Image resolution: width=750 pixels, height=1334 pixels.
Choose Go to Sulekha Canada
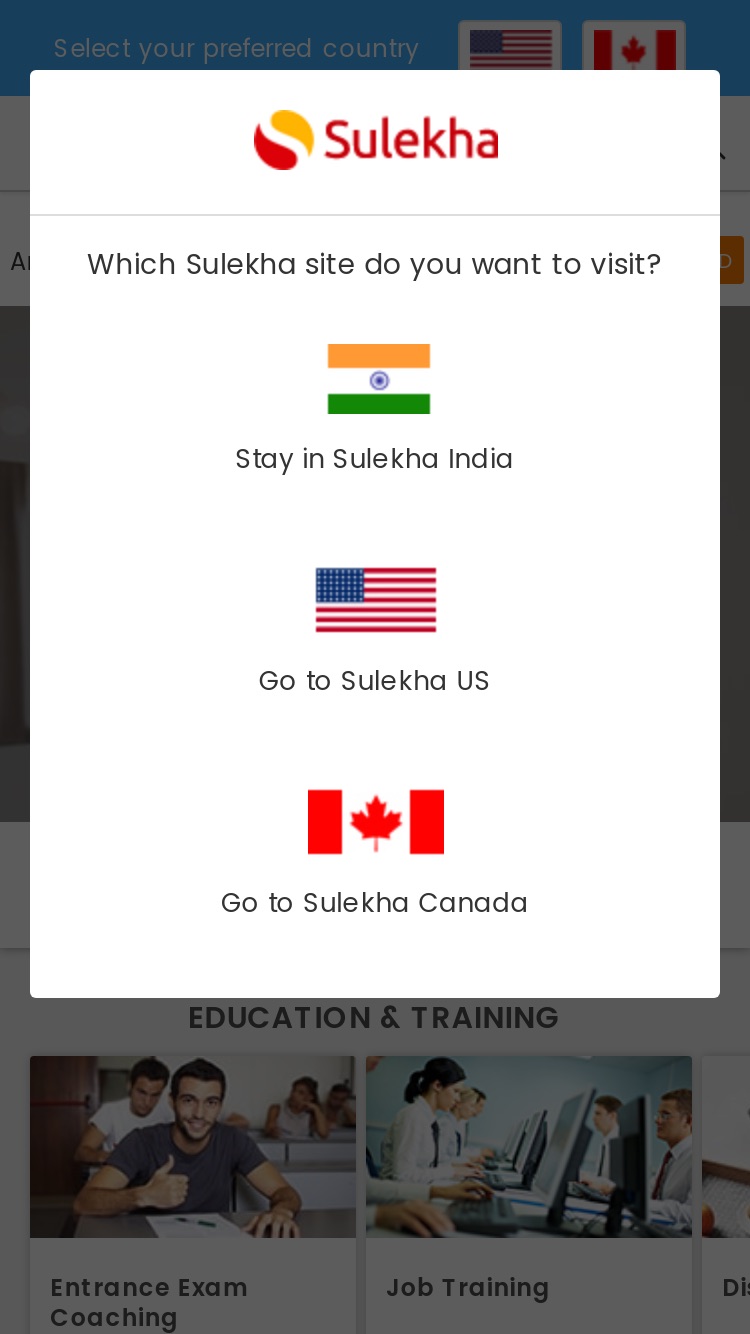click(374, 903)
